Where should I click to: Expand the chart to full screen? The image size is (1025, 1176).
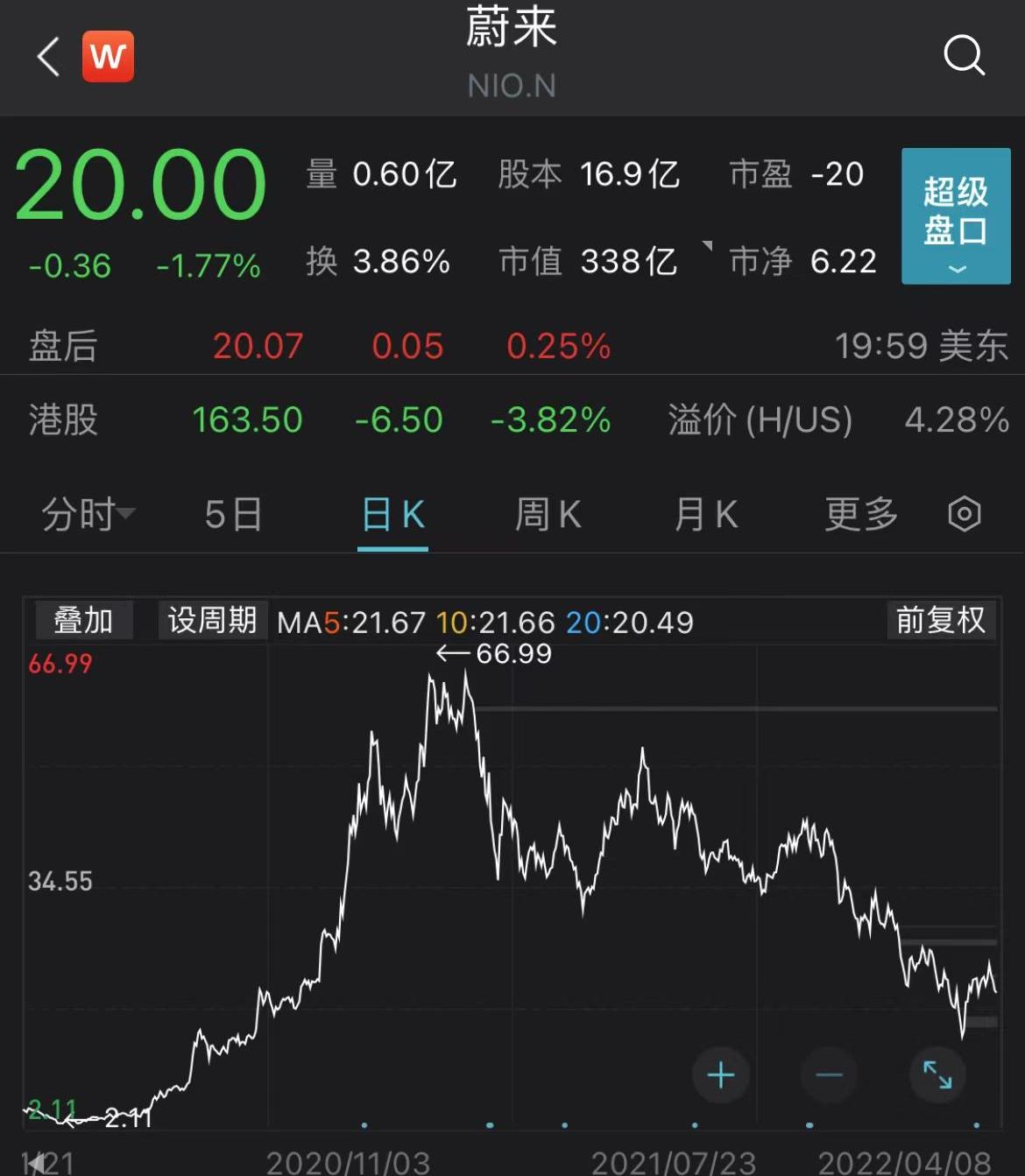pyautogui.click(x=937, y=1074)
